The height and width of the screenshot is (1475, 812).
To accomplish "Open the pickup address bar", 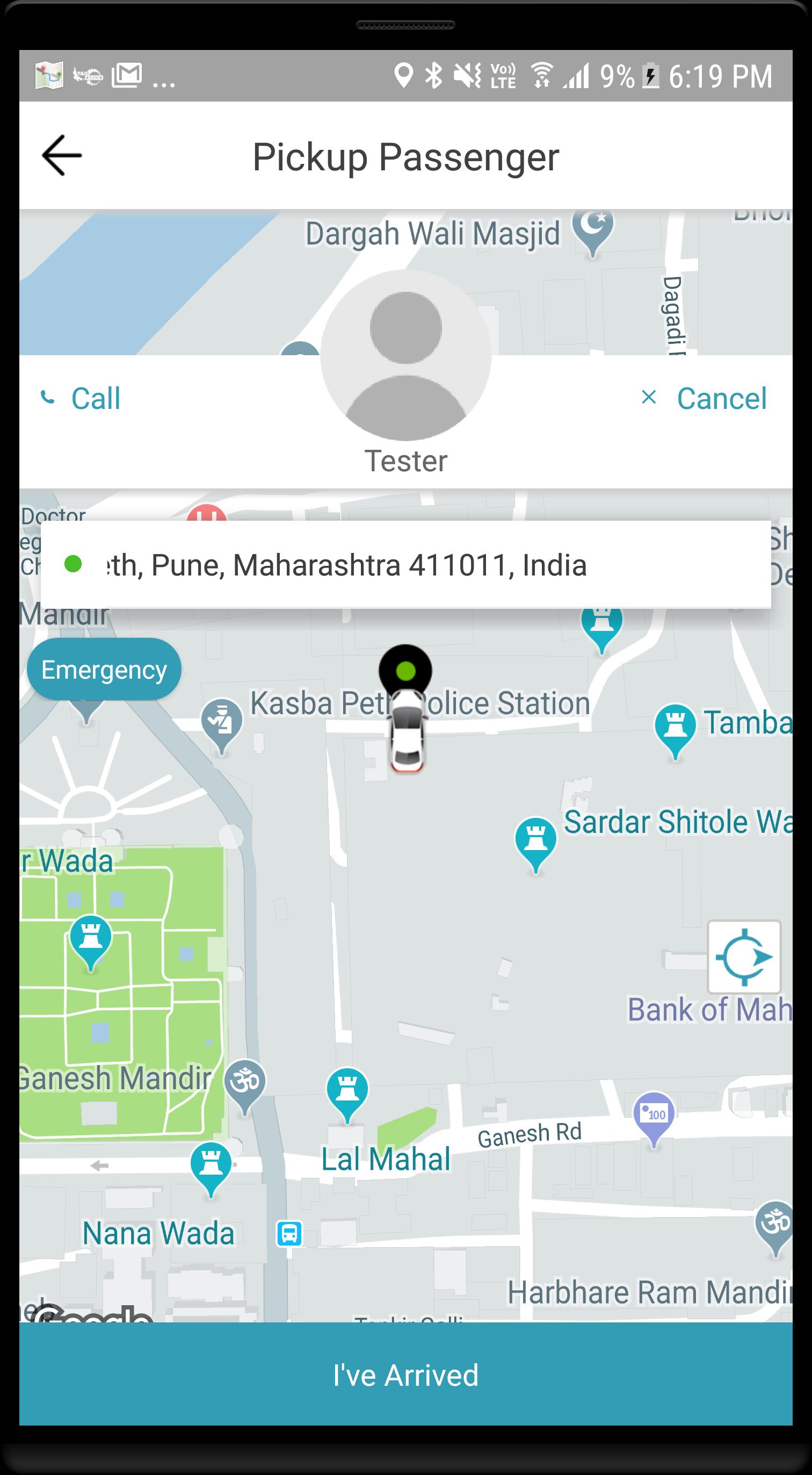I will 405,565.
